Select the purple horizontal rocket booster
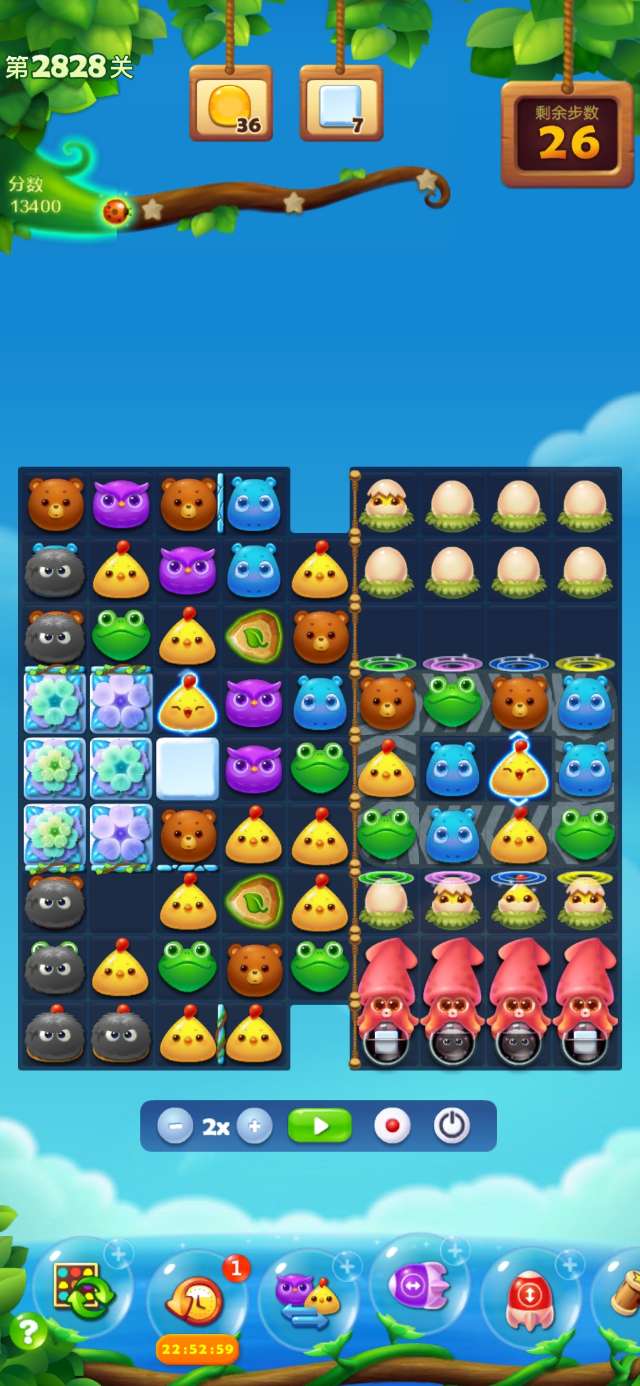 click(418, 1285)
